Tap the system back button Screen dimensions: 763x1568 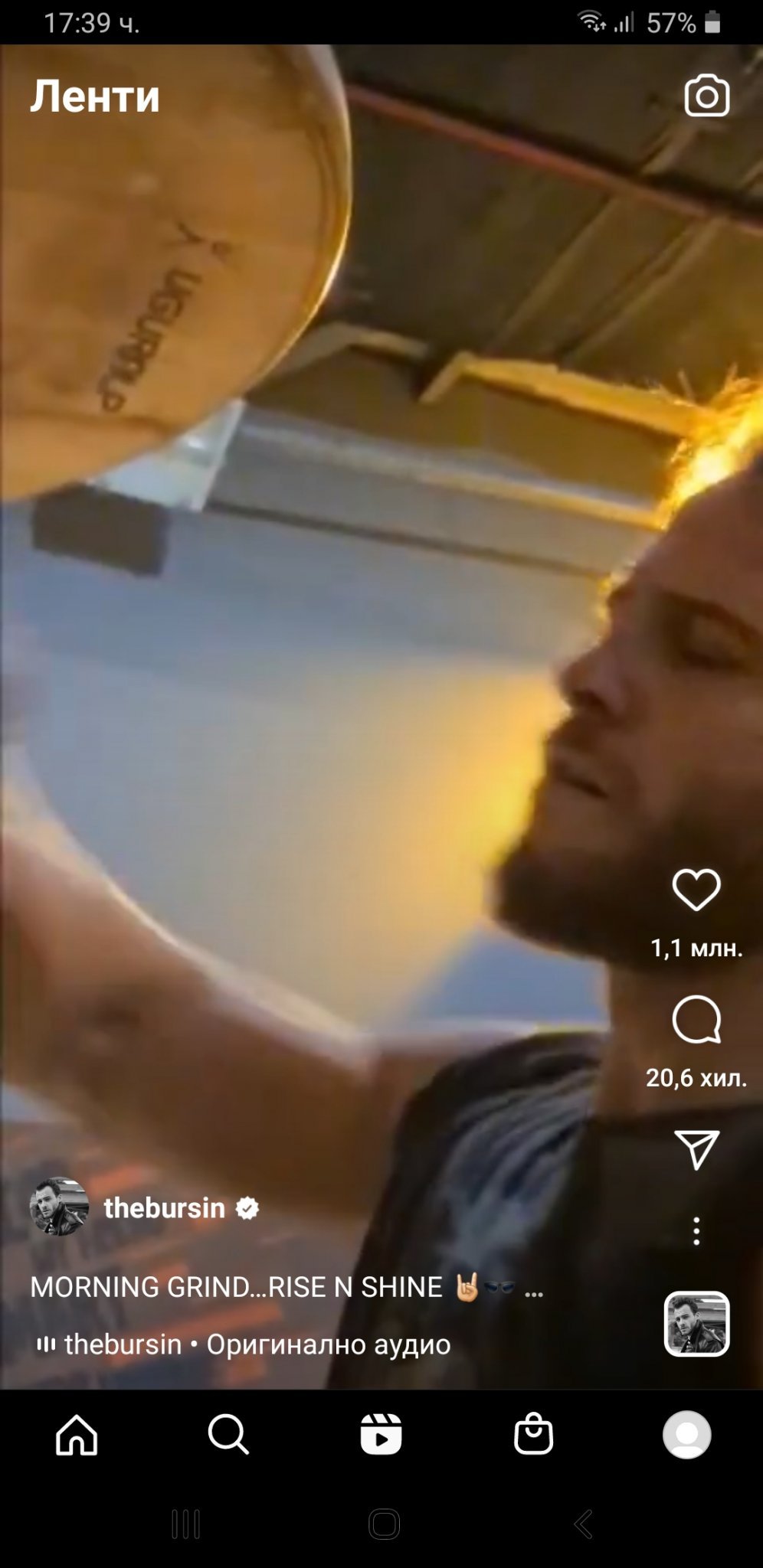[x=584, y=1524]
